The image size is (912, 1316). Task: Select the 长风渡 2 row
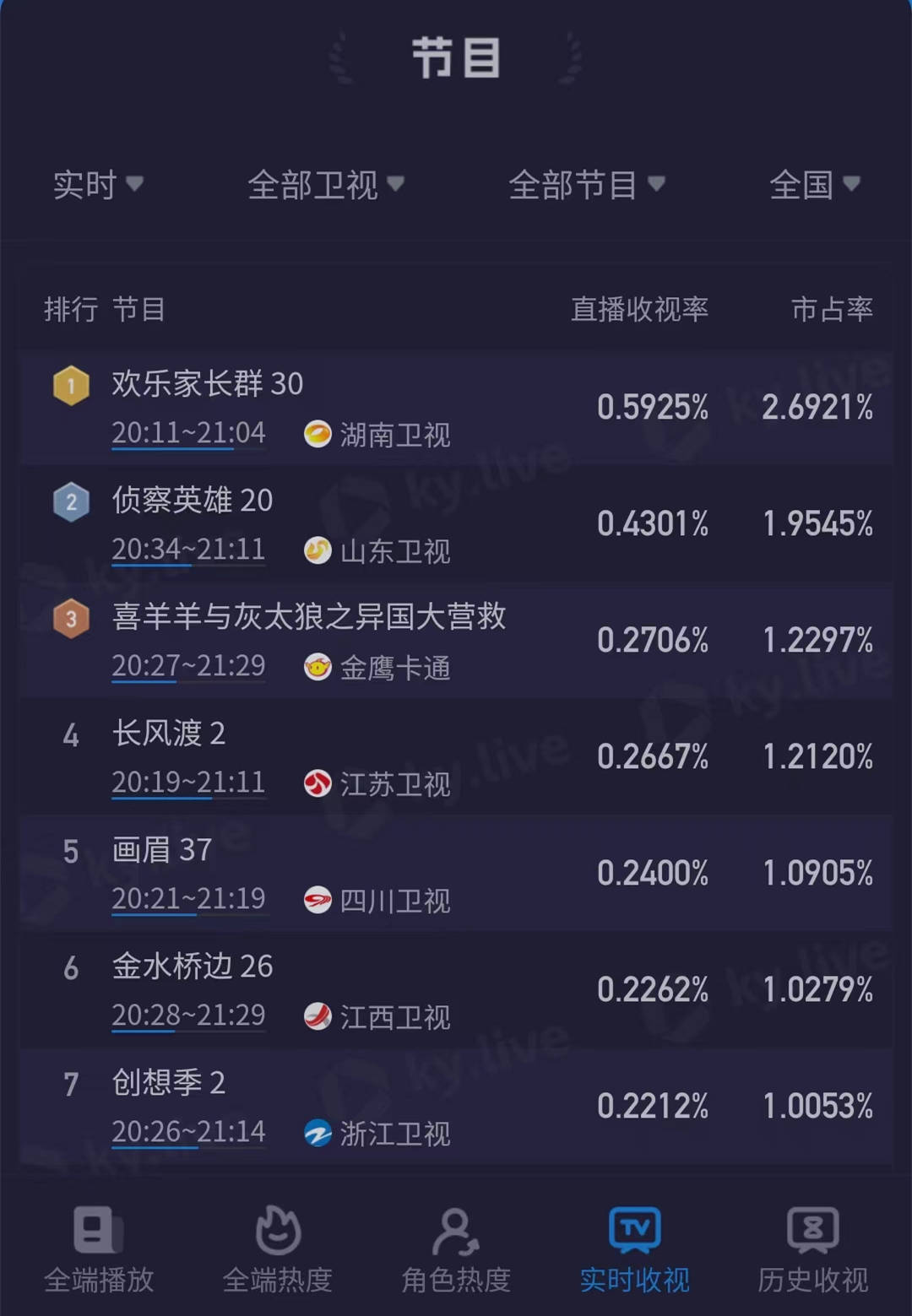[456, 757]
